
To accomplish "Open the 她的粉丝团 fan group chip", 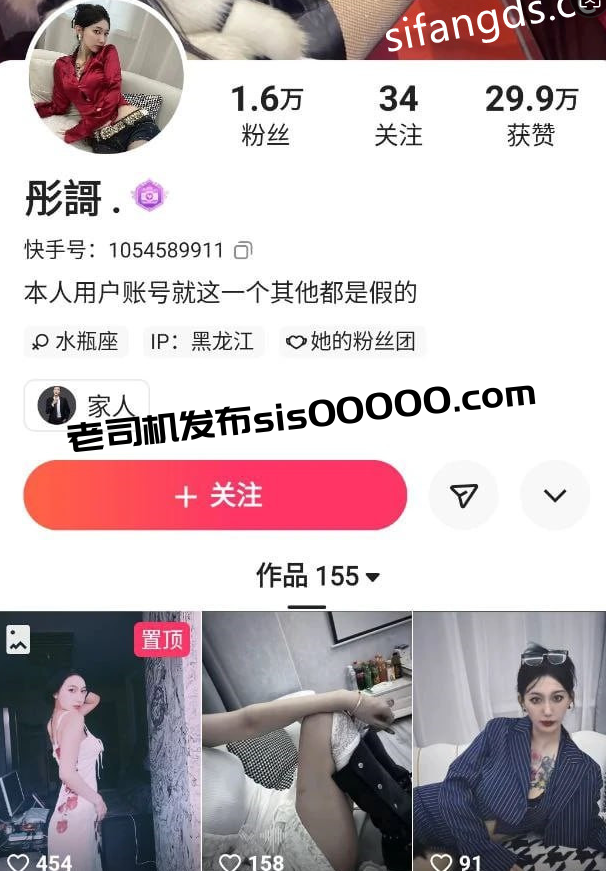I will point(352,342).
